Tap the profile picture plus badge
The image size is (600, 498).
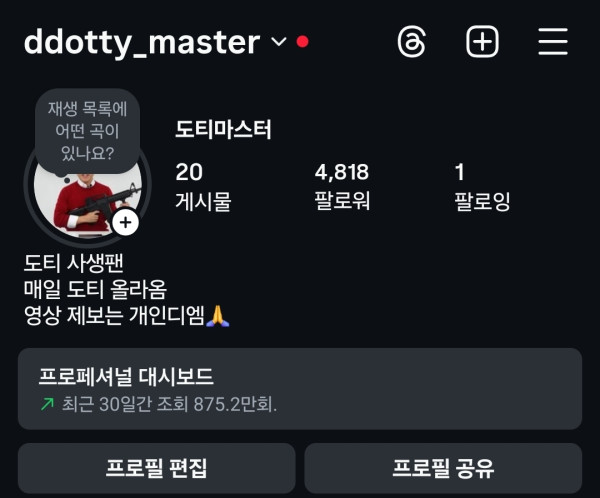tap(125, 222)
